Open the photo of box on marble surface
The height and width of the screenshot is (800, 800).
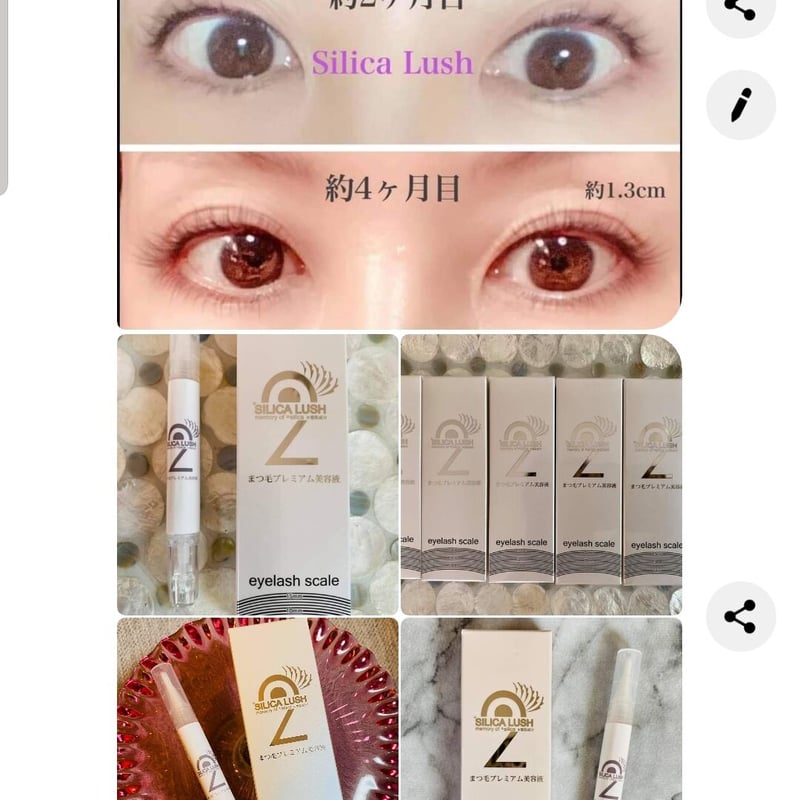coord(541,708)
